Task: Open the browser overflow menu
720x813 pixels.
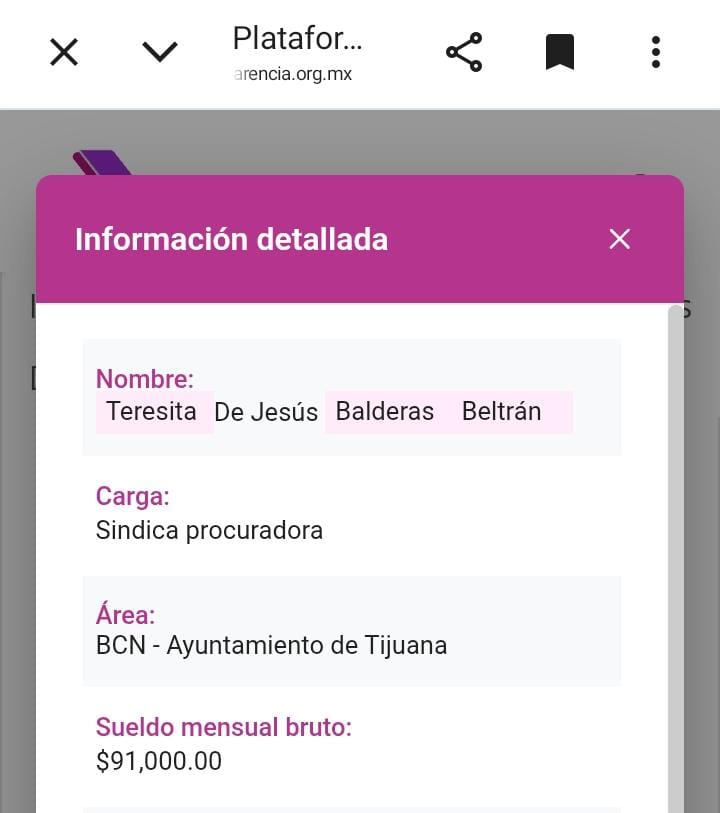Action: pyautogui.click(x=656, y=52)
